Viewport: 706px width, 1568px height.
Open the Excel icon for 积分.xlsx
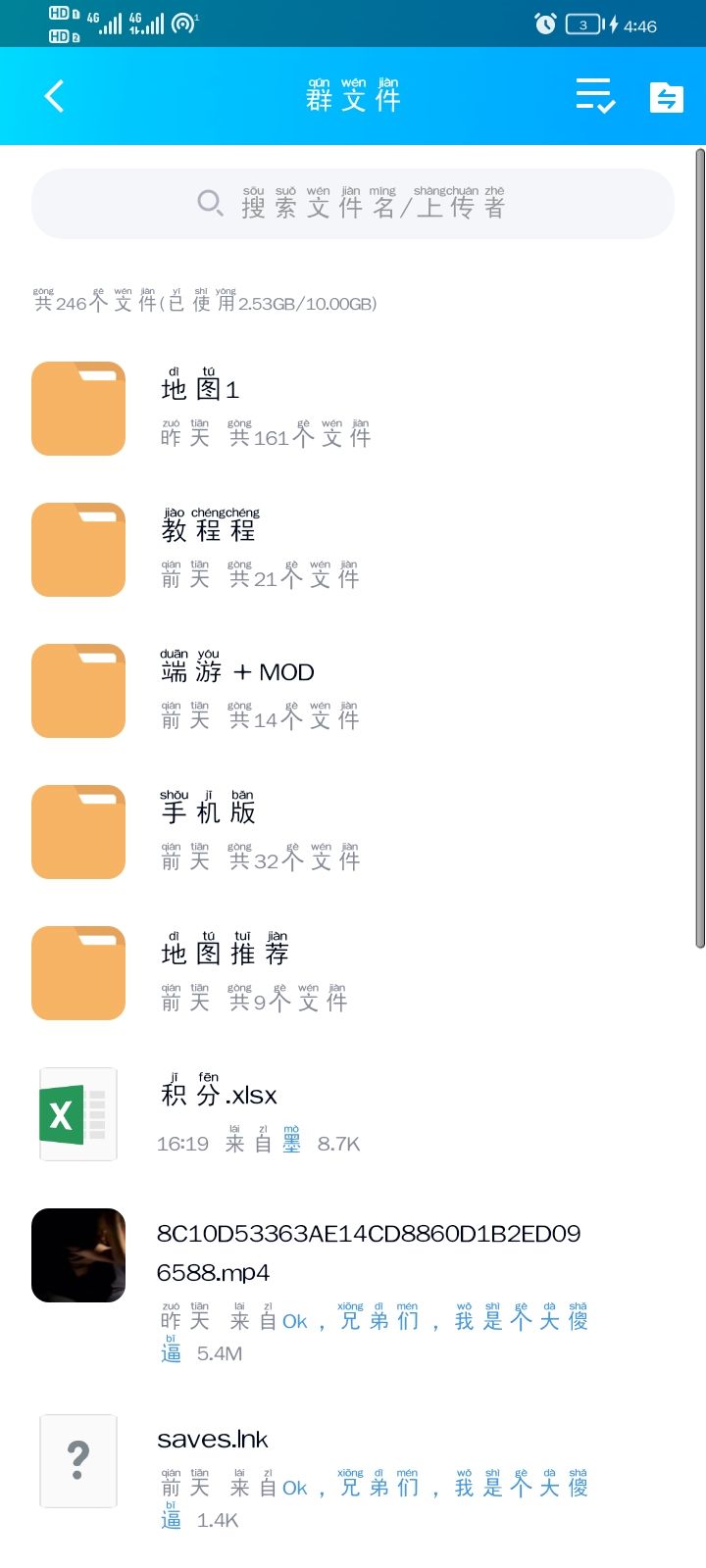[77, 1113]
